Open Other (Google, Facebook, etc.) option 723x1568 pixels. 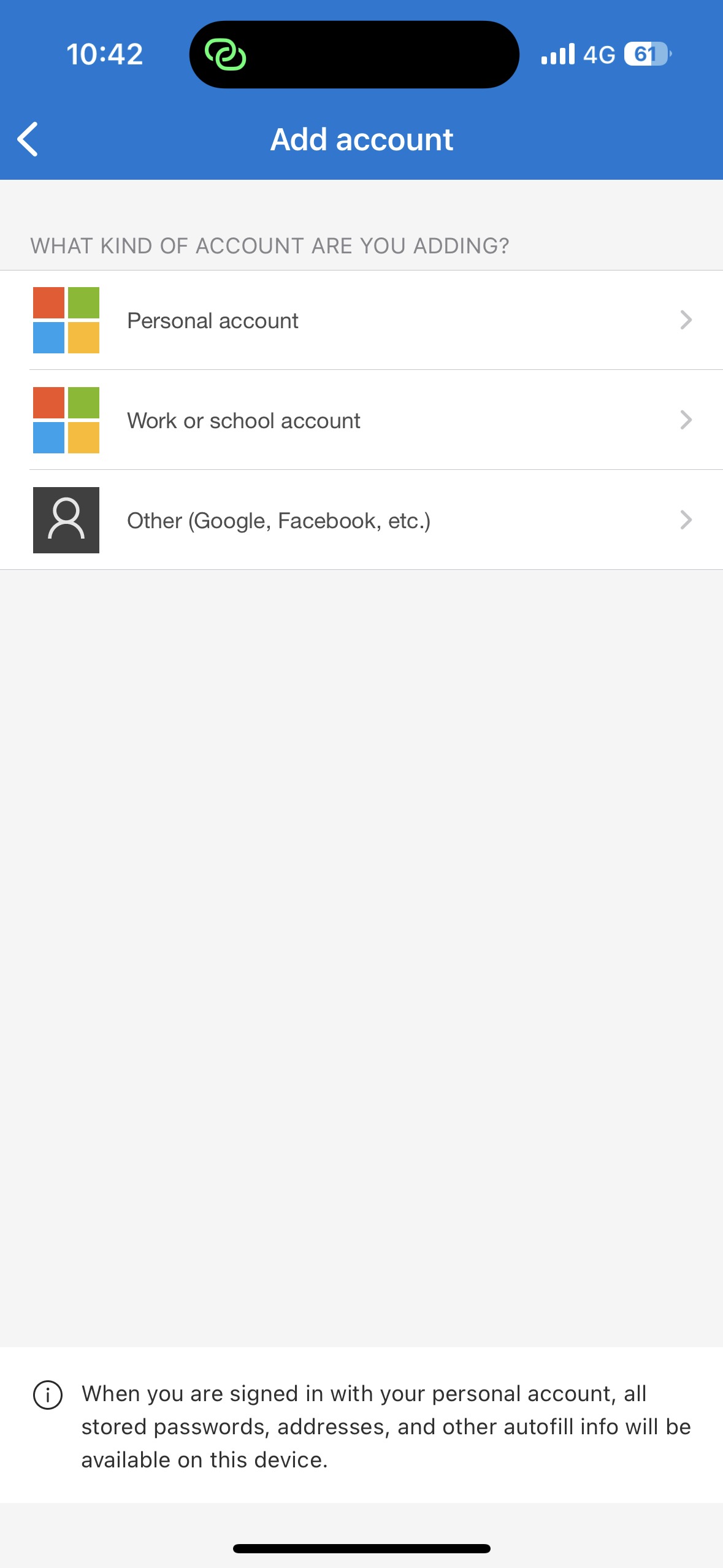pos(362,520)
